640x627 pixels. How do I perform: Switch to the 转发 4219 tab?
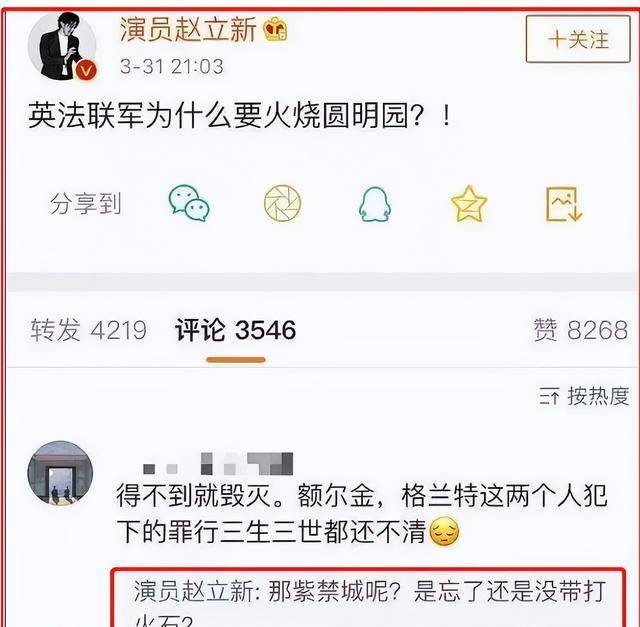88,331
